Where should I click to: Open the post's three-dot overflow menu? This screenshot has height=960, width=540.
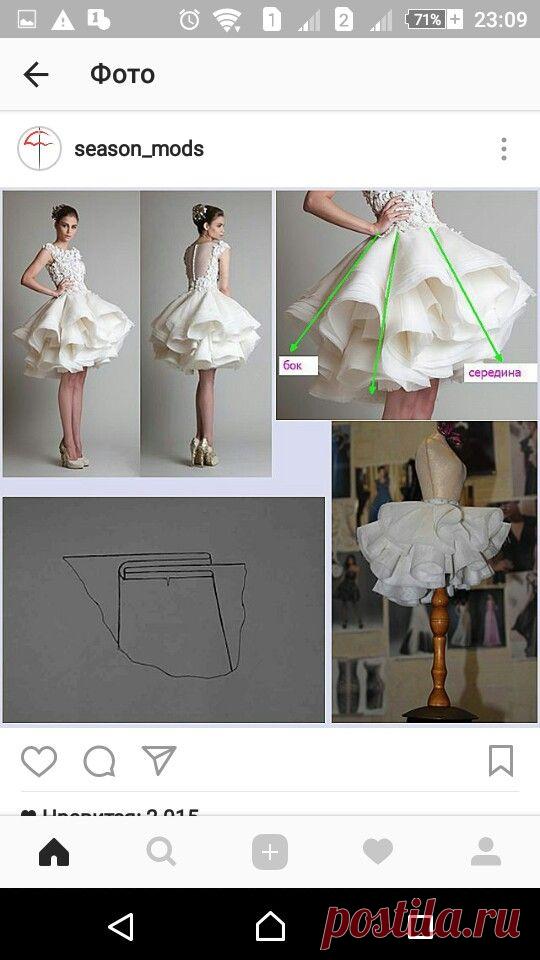(x=503, y=149)
